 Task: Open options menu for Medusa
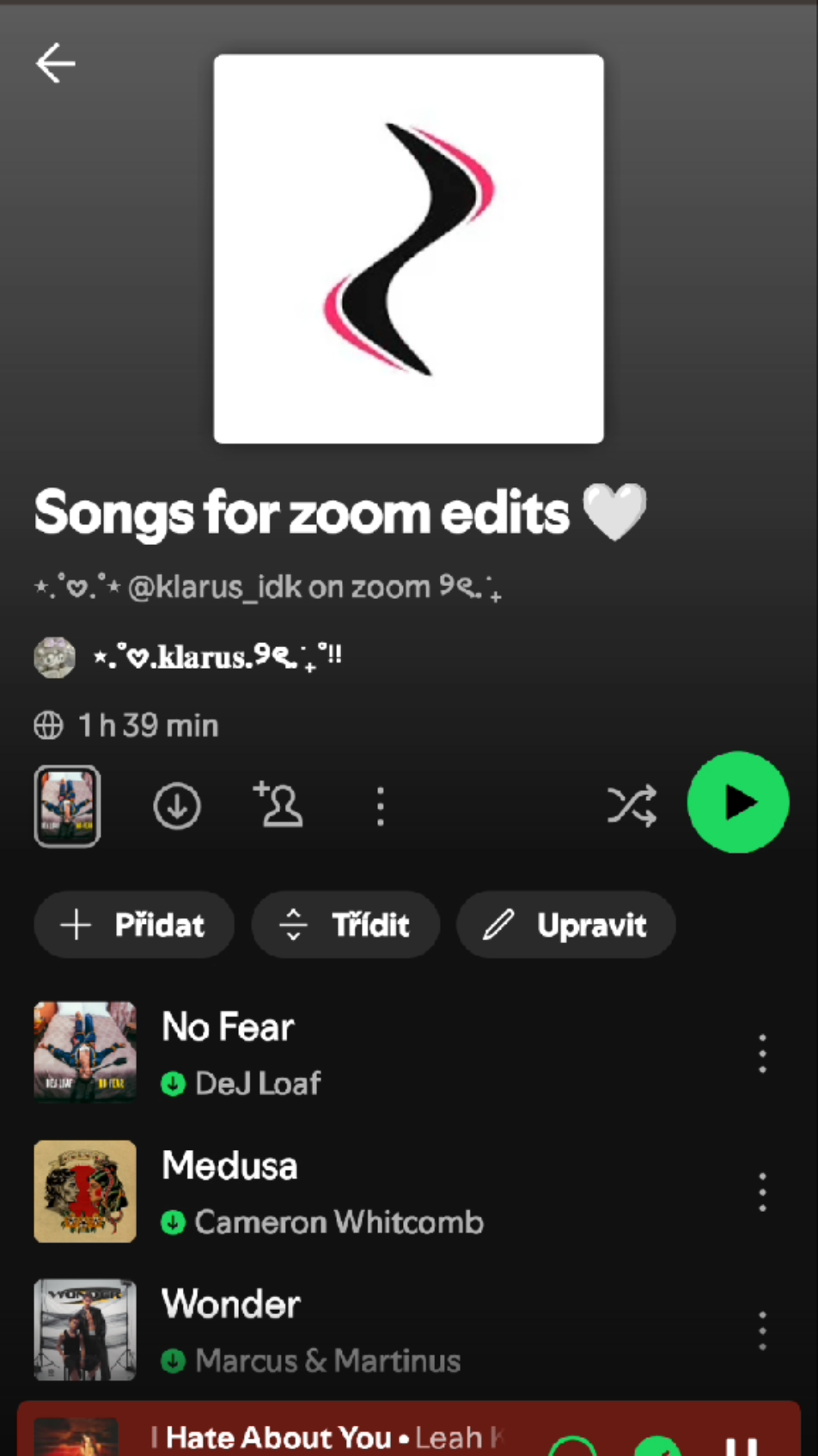pyautogui.click(x=762, y=1192)
